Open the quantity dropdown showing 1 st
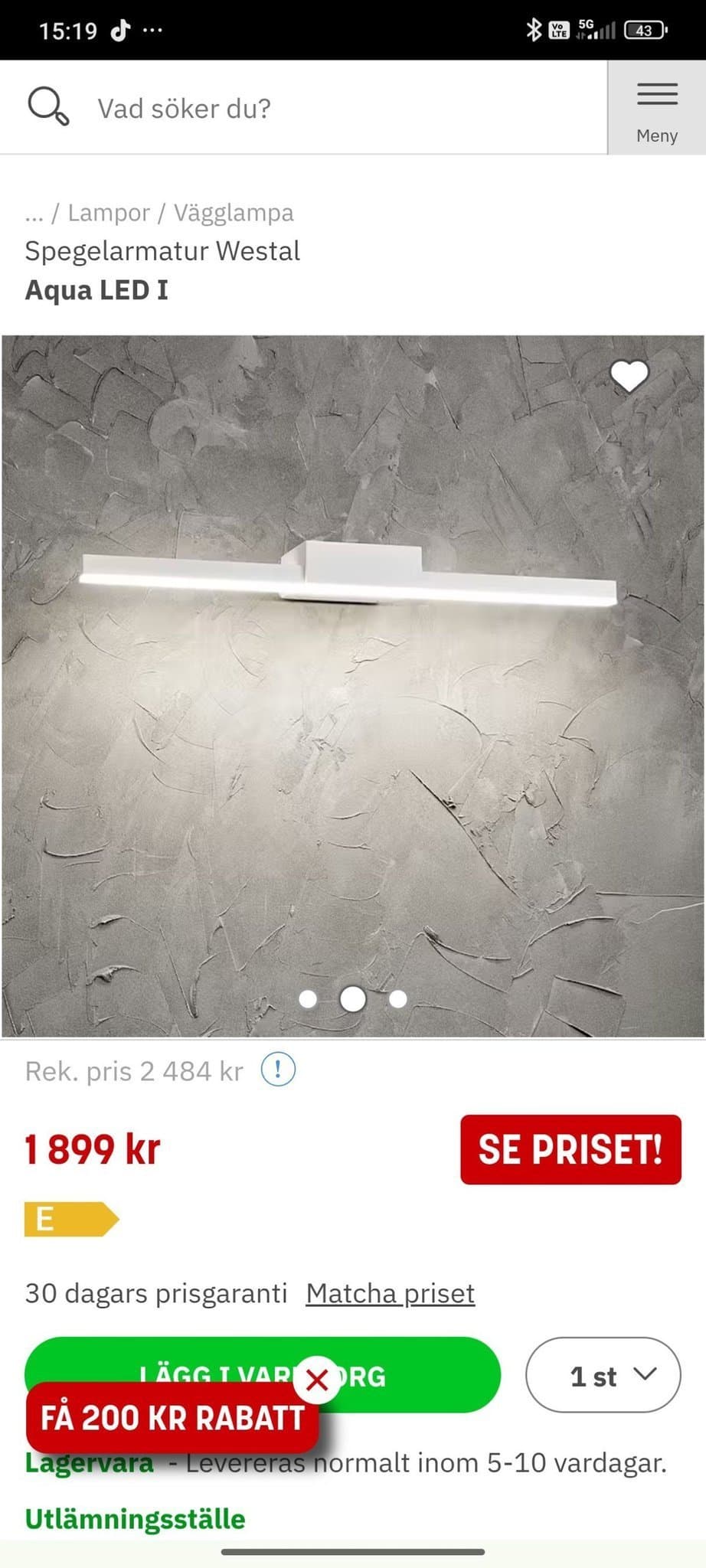Image resolution: width=706 pixels, height=1568 pixels. [x=602, y=1376]
